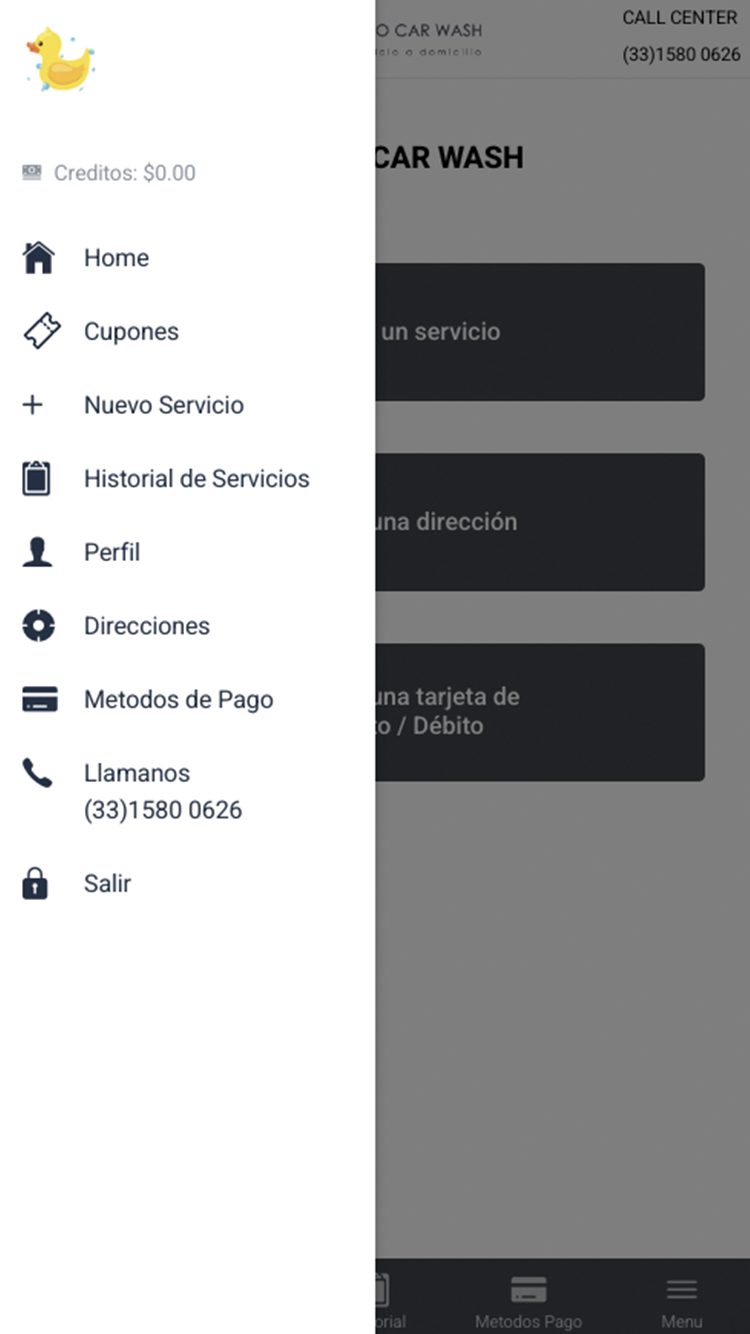Go to Perfil

click(x=187, y=552)
